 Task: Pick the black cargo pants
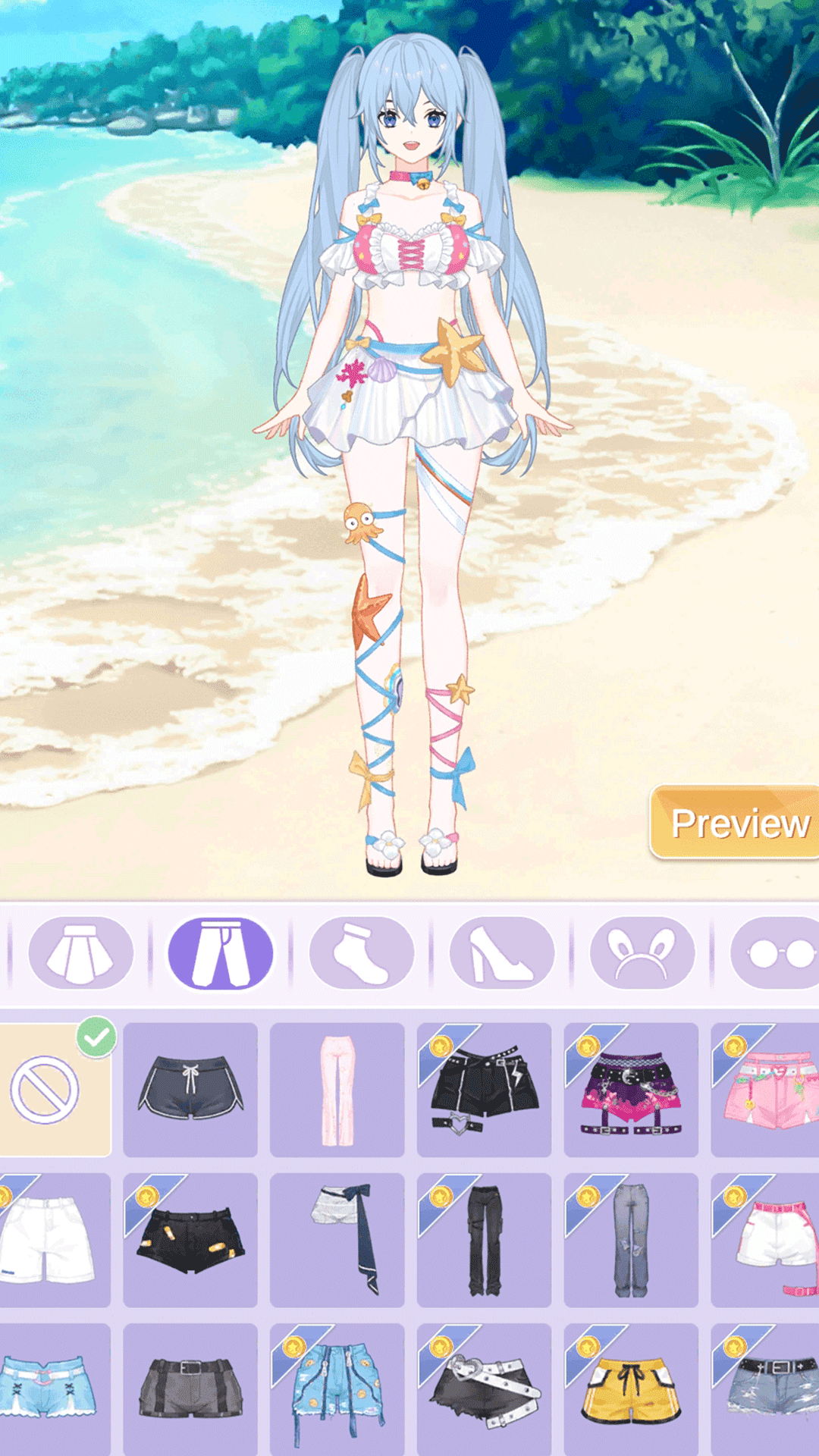(x=484, y=1236)
